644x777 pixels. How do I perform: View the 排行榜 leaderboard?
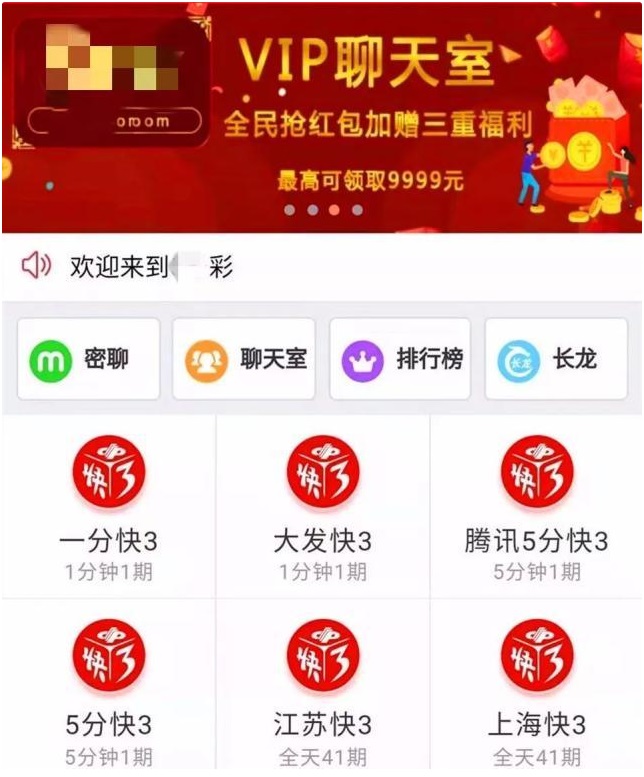[400, 360]
